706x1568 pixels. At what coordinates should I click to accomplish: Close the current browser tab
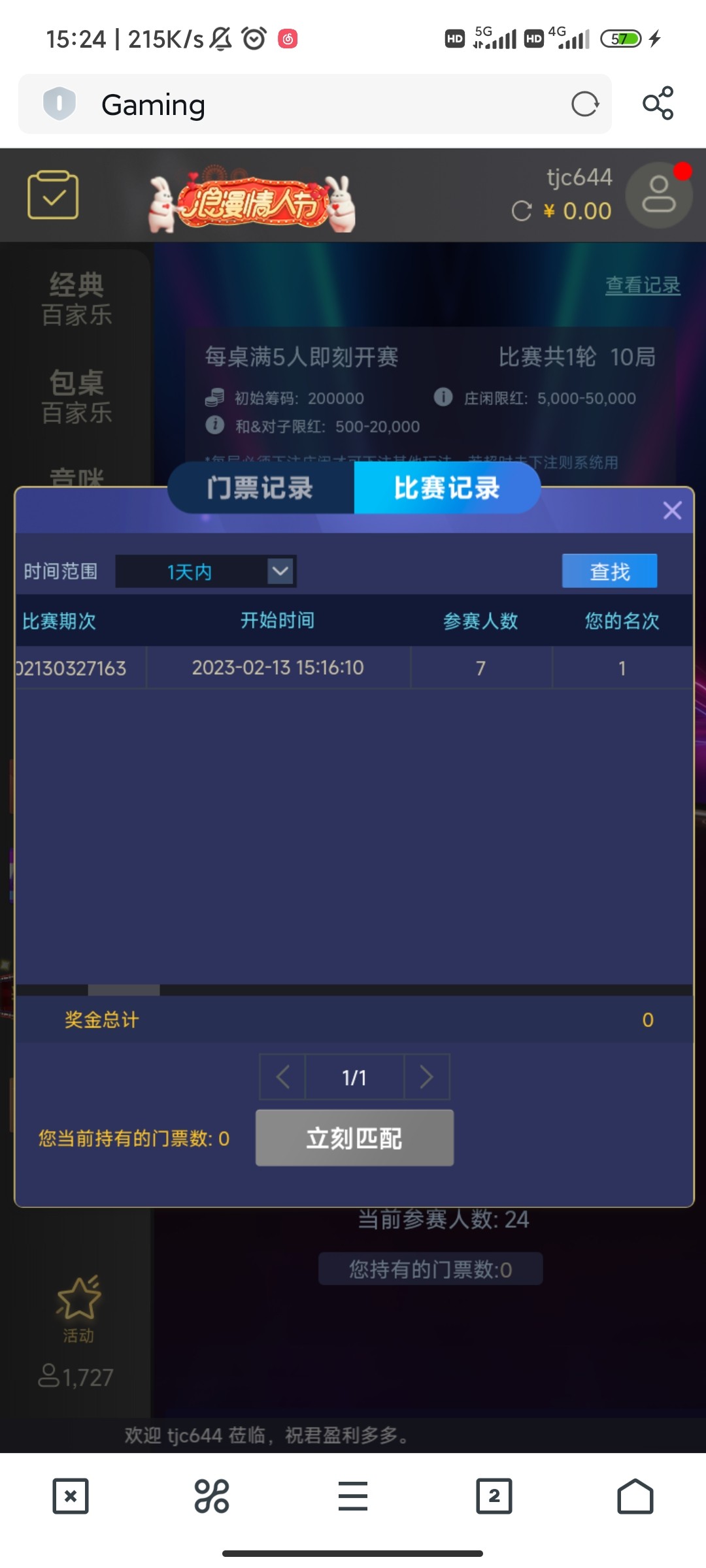(x=71, y=1496)
